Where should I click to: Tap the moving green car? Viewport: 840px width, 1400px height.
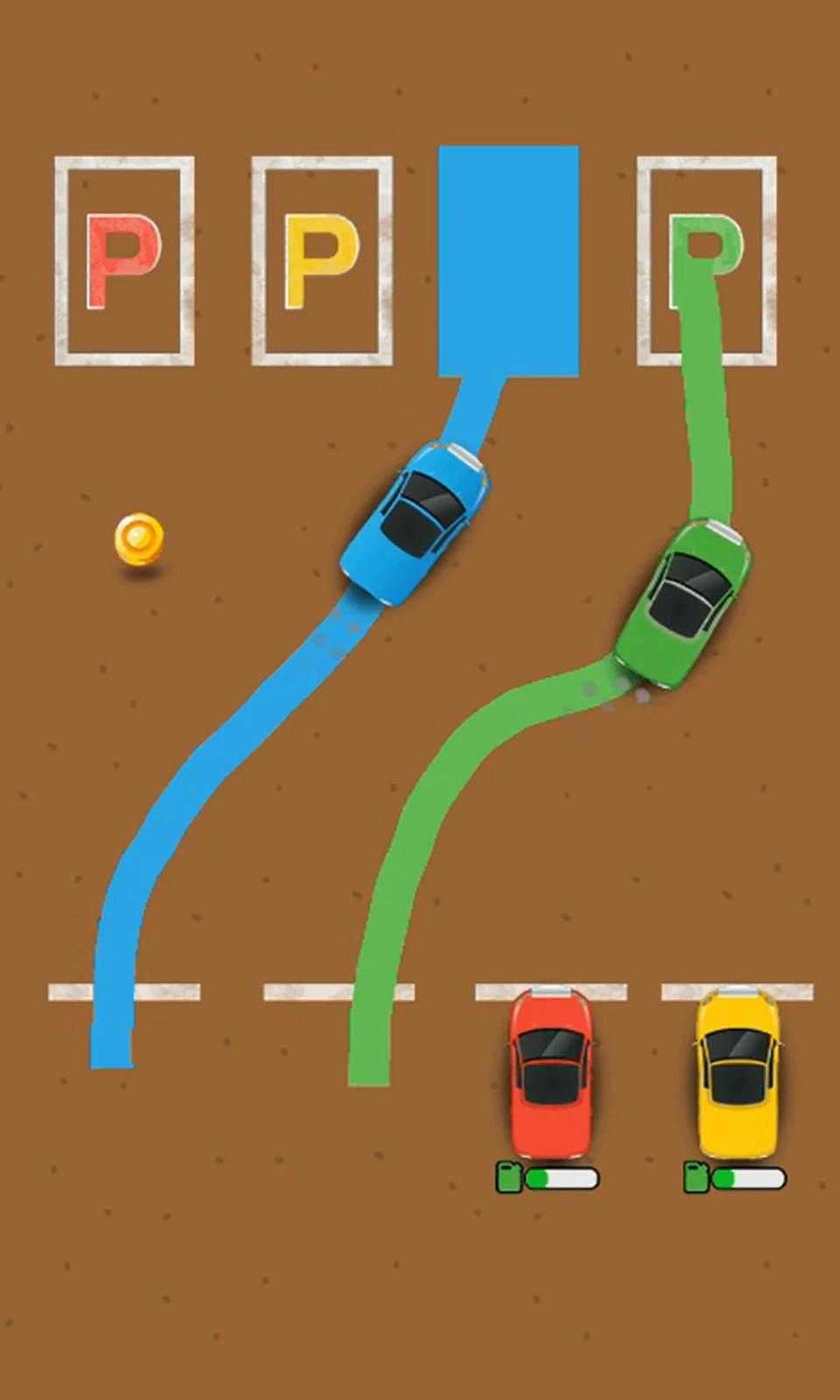[x=682, y=601]
